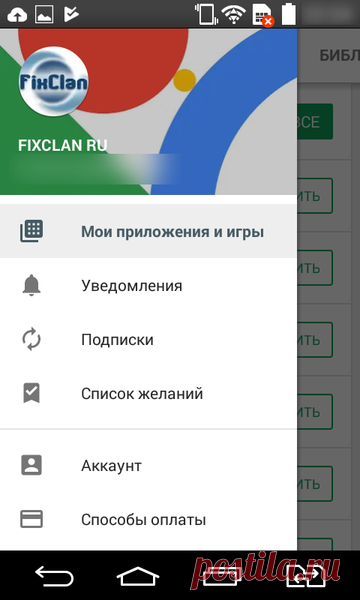Open Список желаний
The height and width of the screenshot is (600, 360).
click(x=148, y=393)
